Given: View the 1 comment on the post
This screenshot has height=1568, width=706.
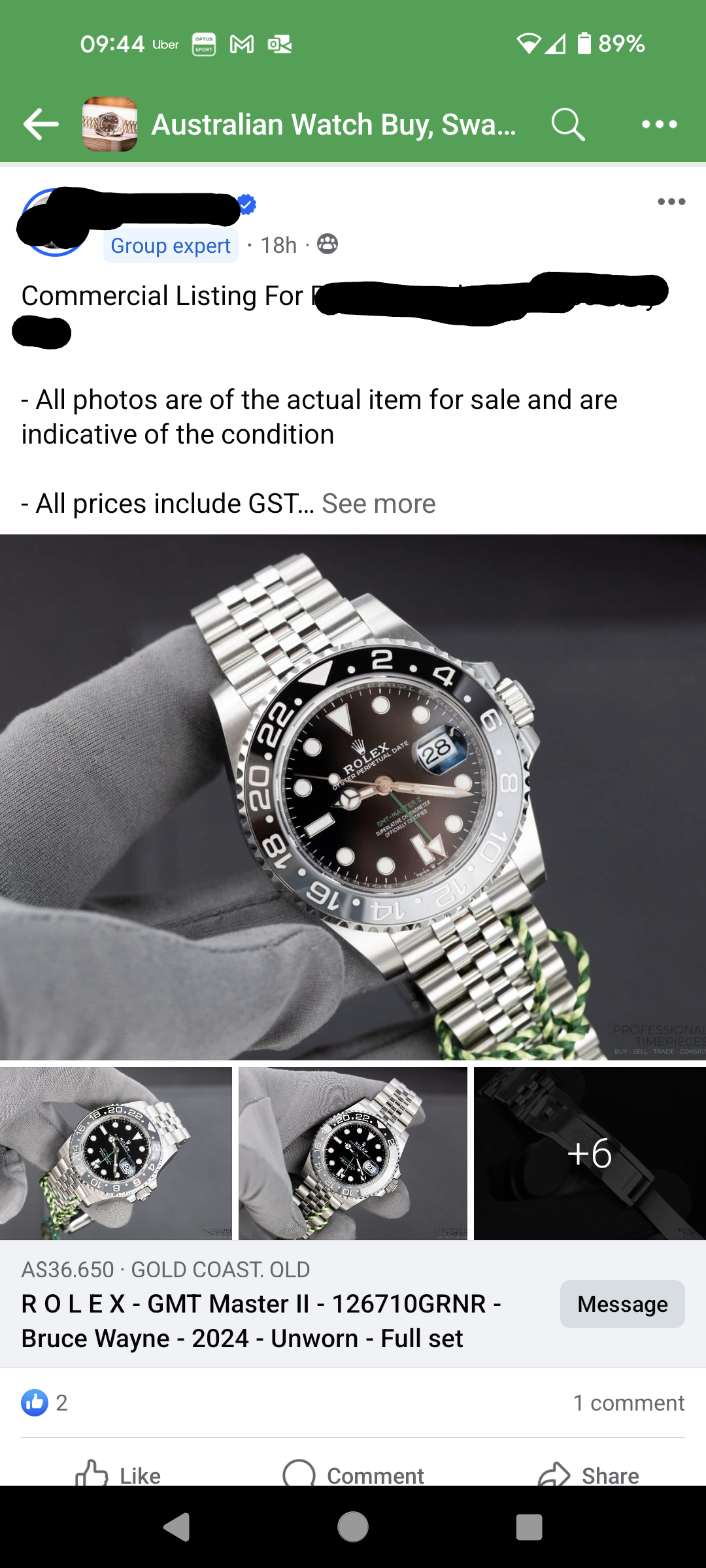Looking at the screenshot, I should click(x=628, y=1403).
